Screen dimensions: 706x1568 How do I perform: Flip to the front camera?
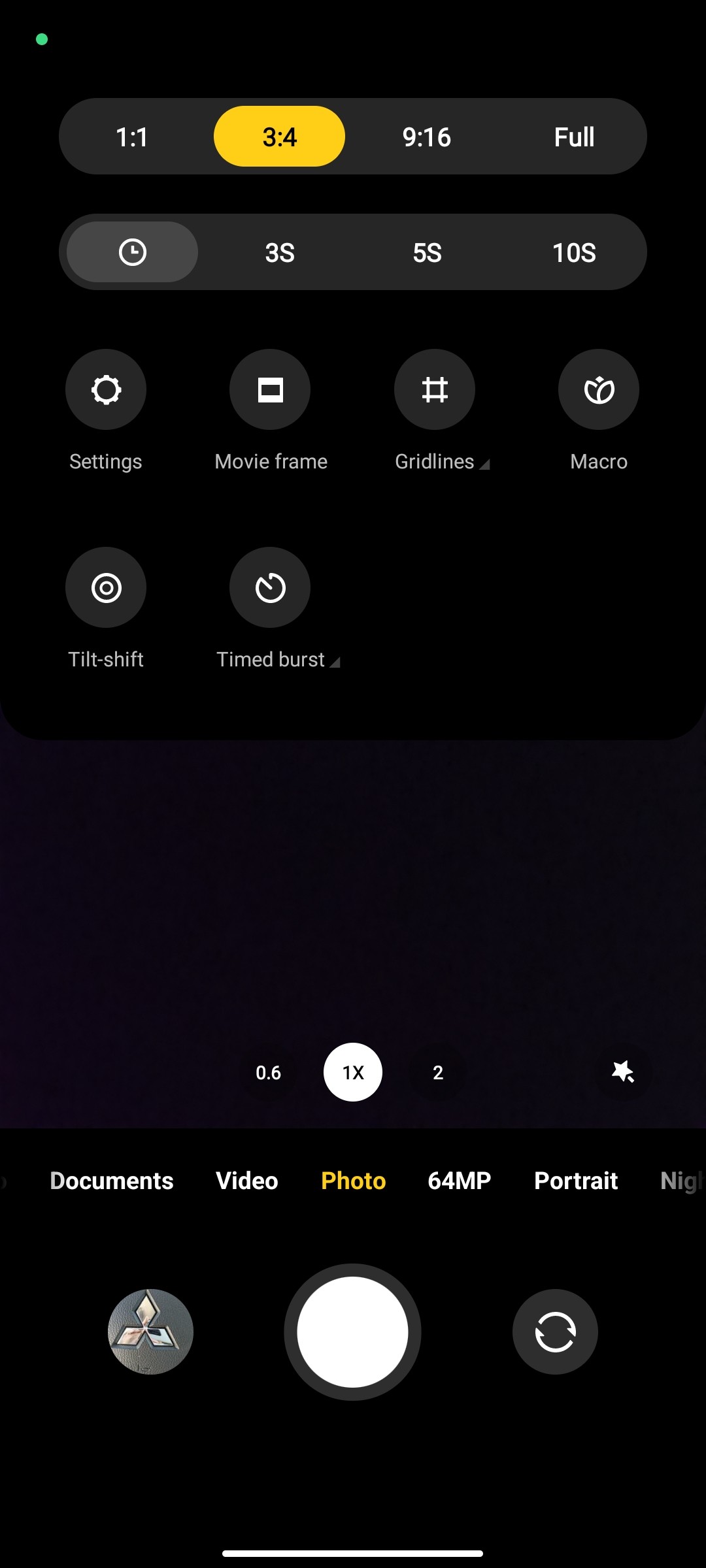pyautogui.click(x=555, y=1331)
